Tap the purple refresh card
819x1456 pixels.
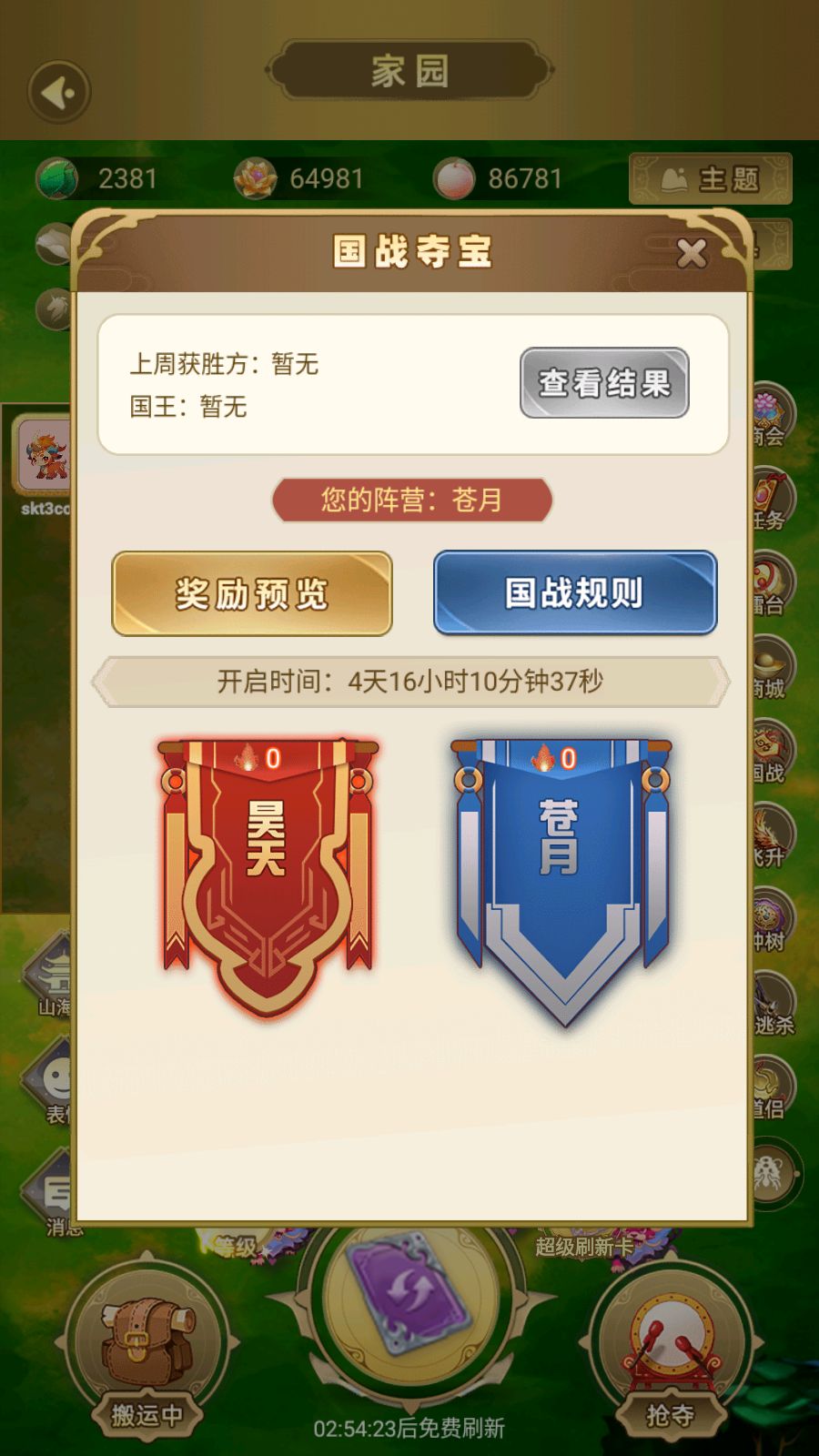click(x=409, y=1294)
